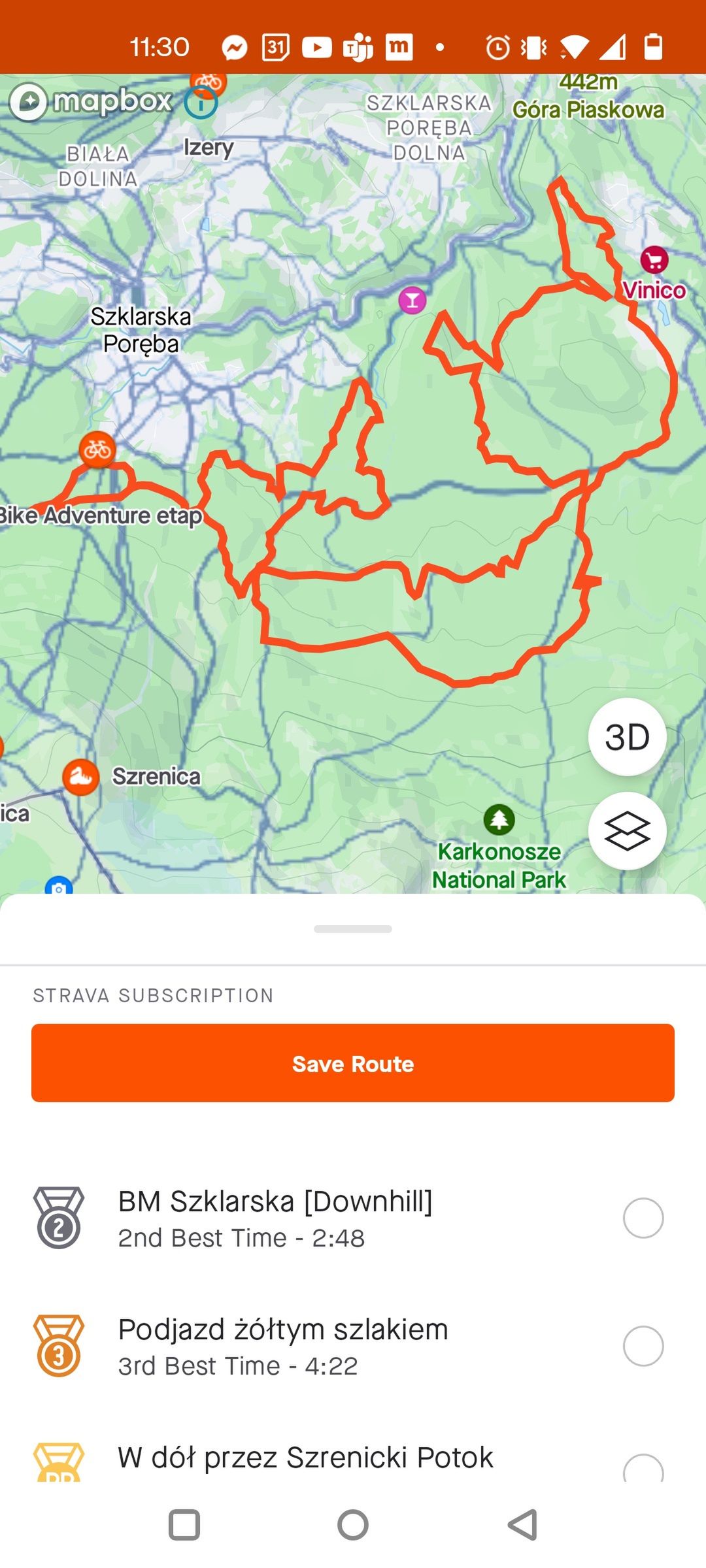Screen dimensions: 706x1568
Task: Open the Bike Adventure etap route label
Action: (101, 515)
